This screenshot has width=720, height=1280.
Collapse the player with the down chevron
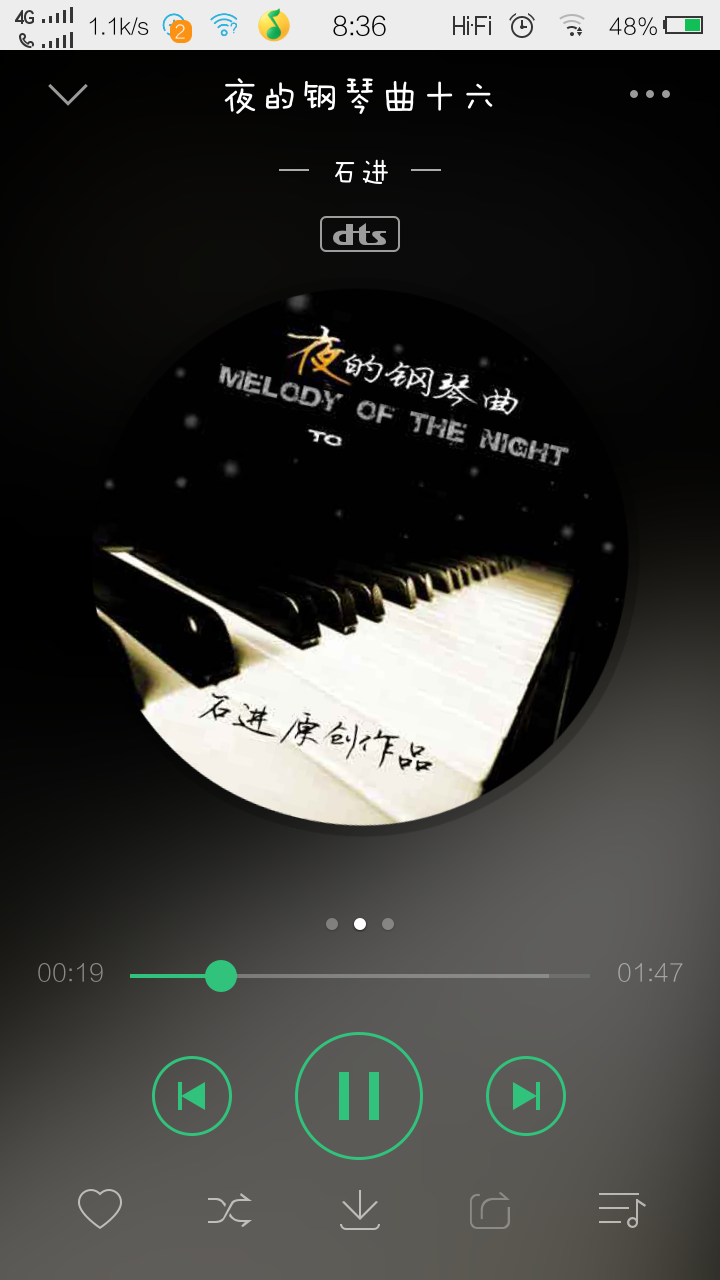(67, 93)
